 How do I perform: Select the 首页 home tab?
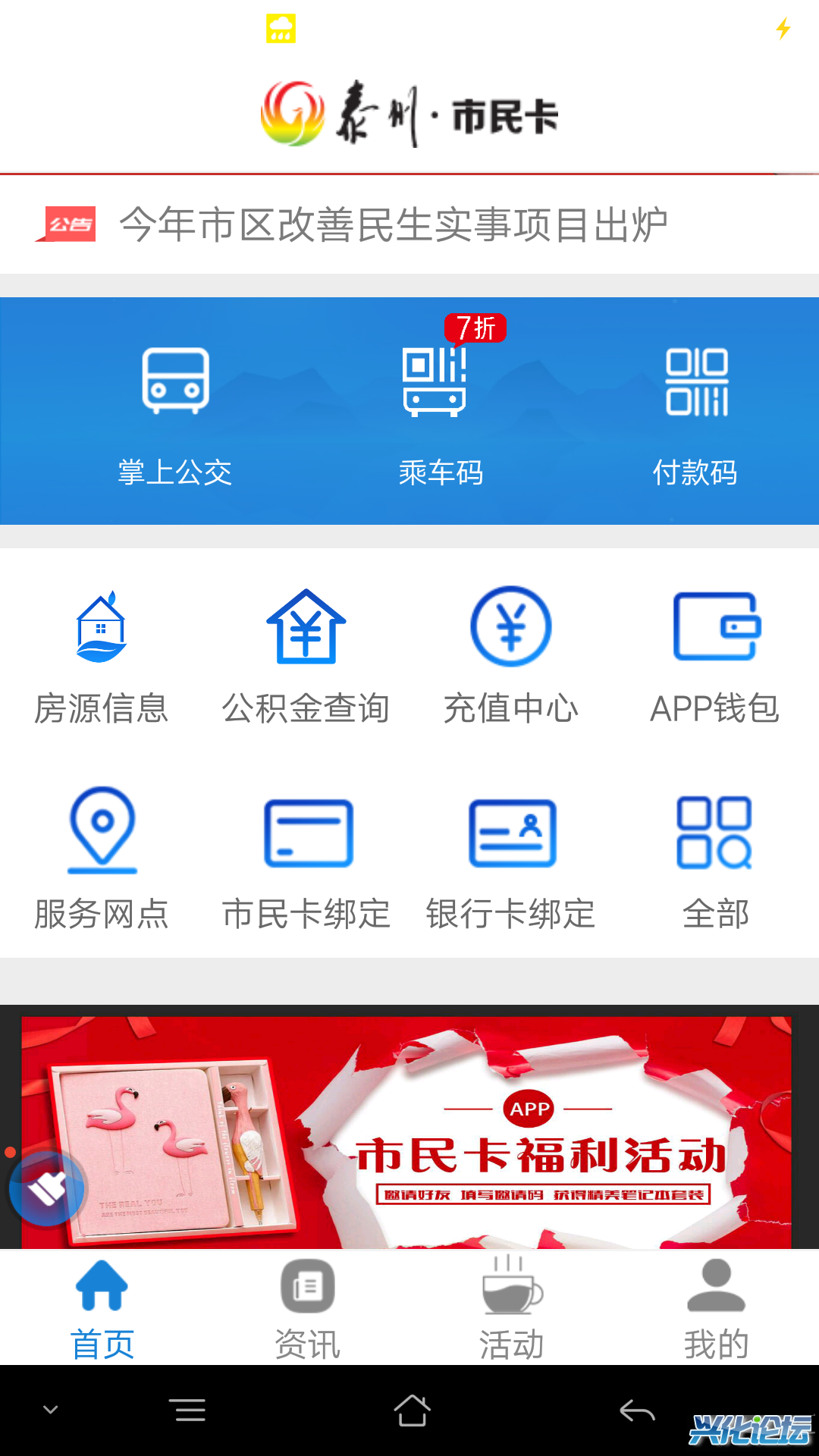pos(102,1309)
